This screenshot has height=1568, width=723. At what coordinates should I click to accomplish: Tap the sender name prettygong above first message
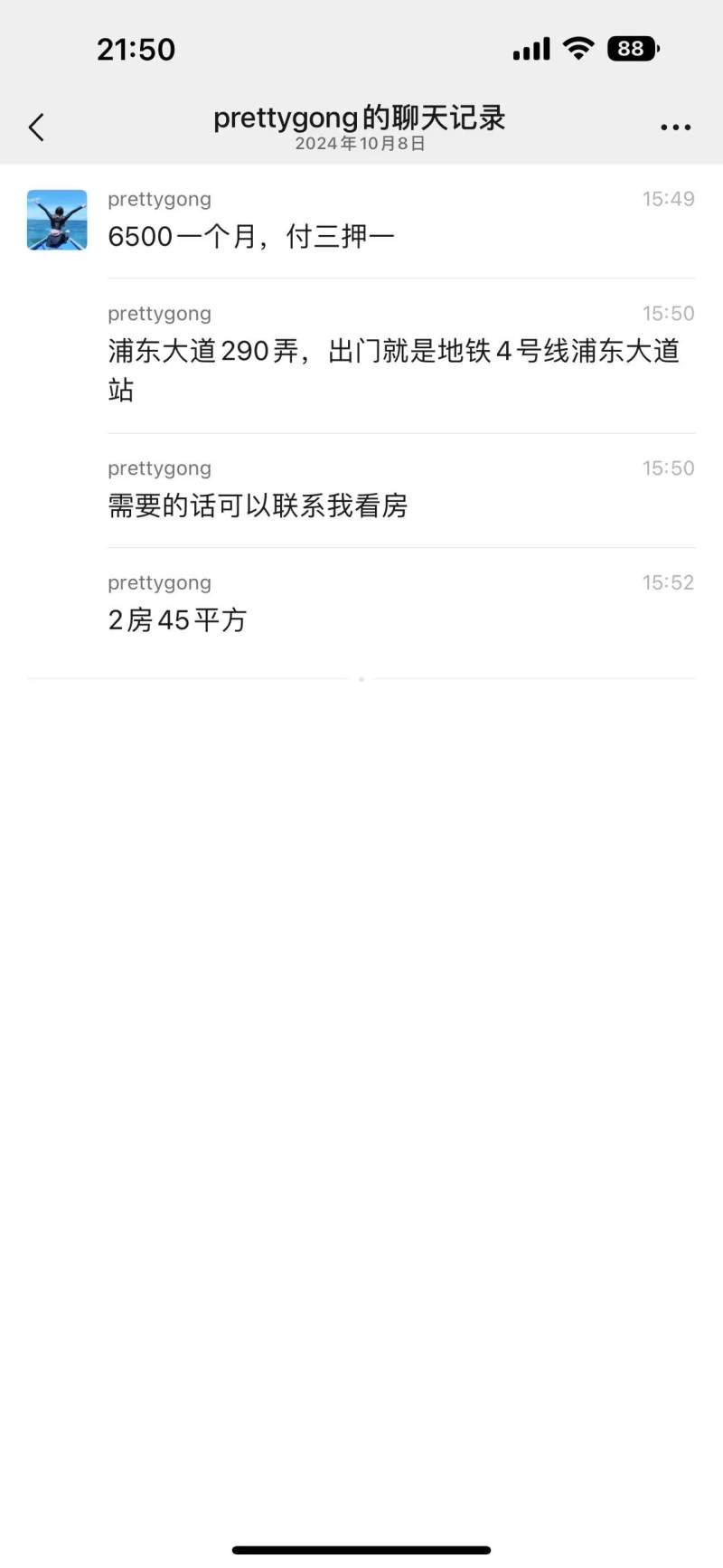click(159, 199)
